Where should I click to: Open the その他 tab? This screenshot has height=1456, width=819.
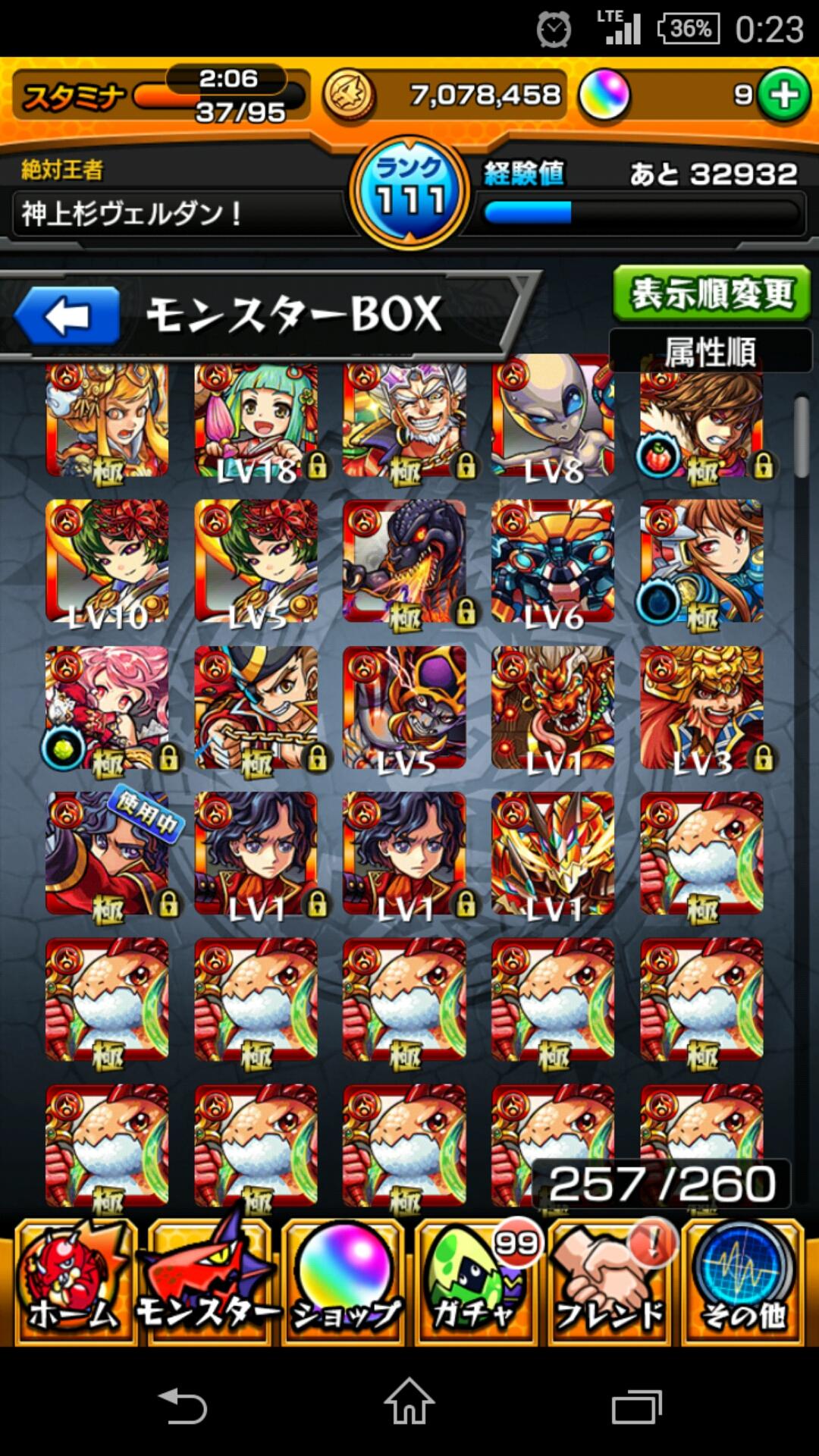coord(744,1282)
